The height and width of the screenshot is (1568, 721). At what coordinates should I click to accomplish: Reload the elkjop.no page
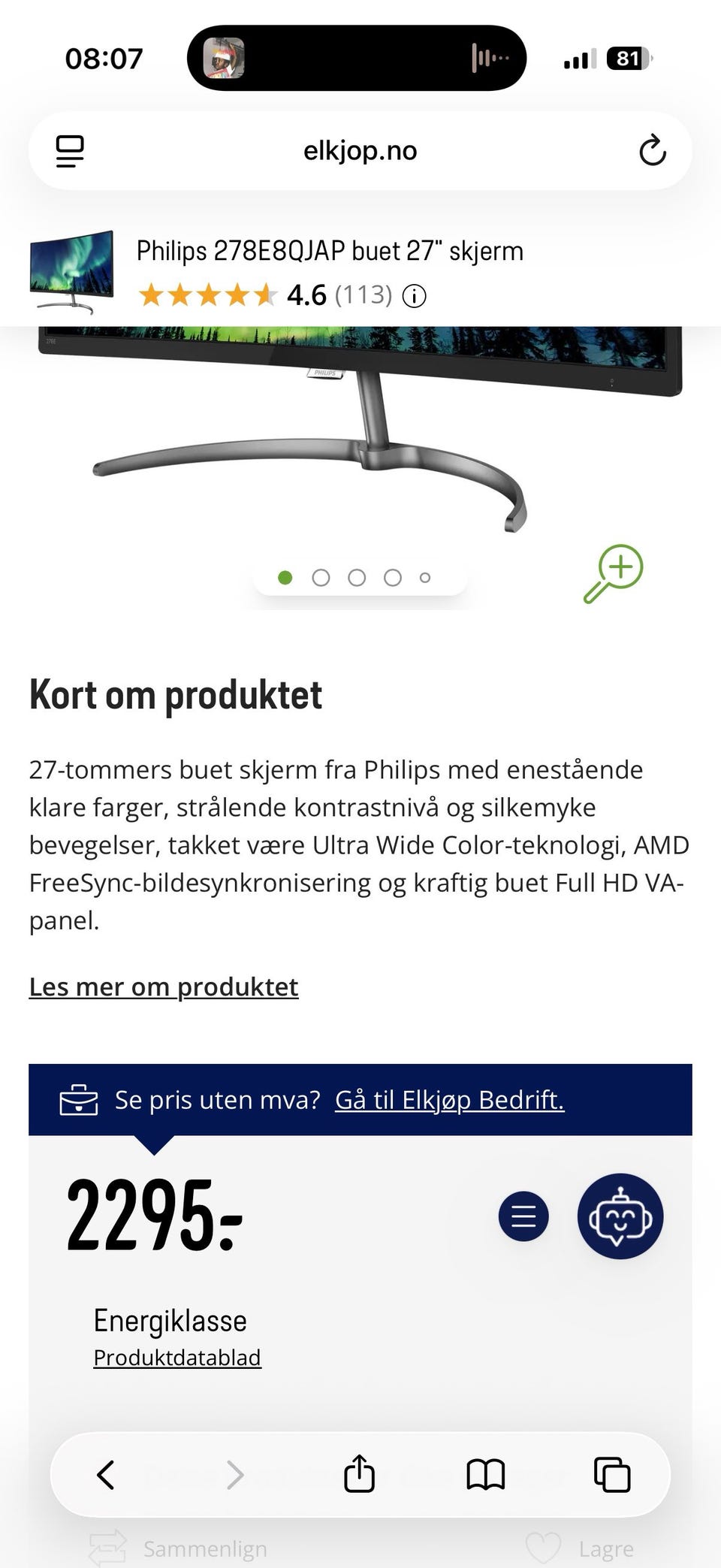(x=653, y=150)
